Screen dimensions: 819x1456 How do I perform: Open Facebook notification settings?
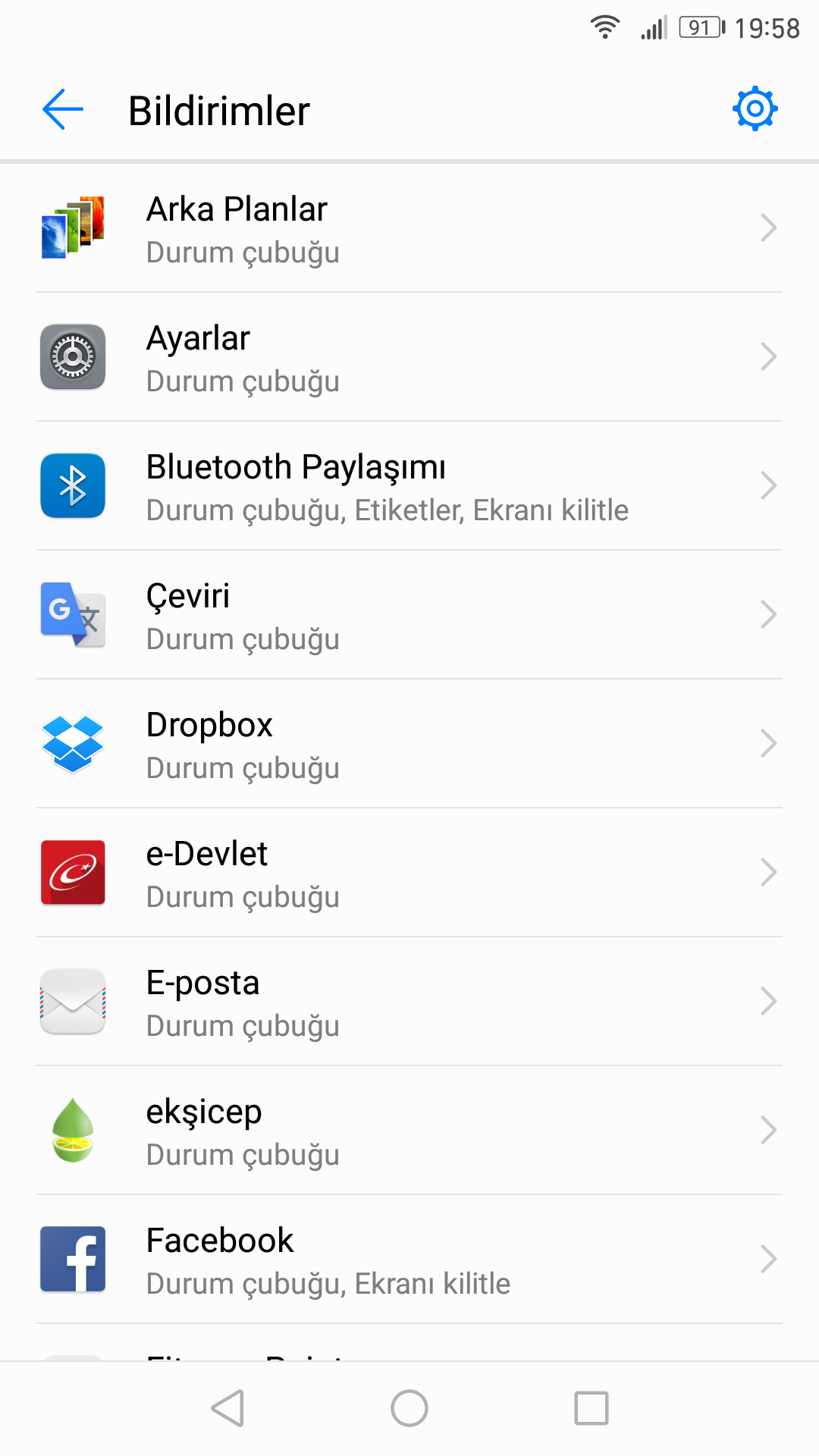[x=409, y=1260]
